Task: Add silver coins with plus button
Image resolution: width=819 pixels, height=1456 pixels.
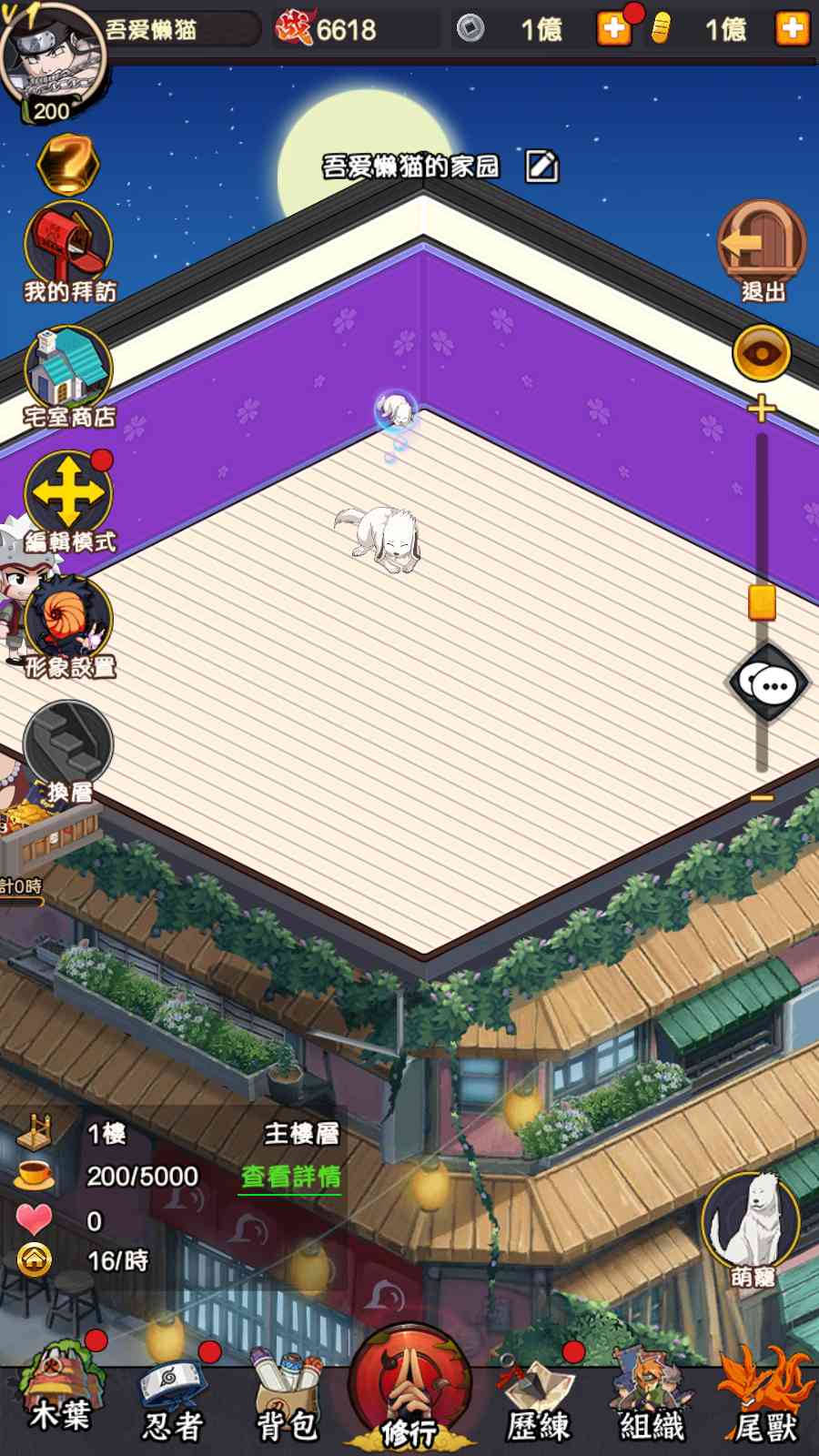Action: 613,29
